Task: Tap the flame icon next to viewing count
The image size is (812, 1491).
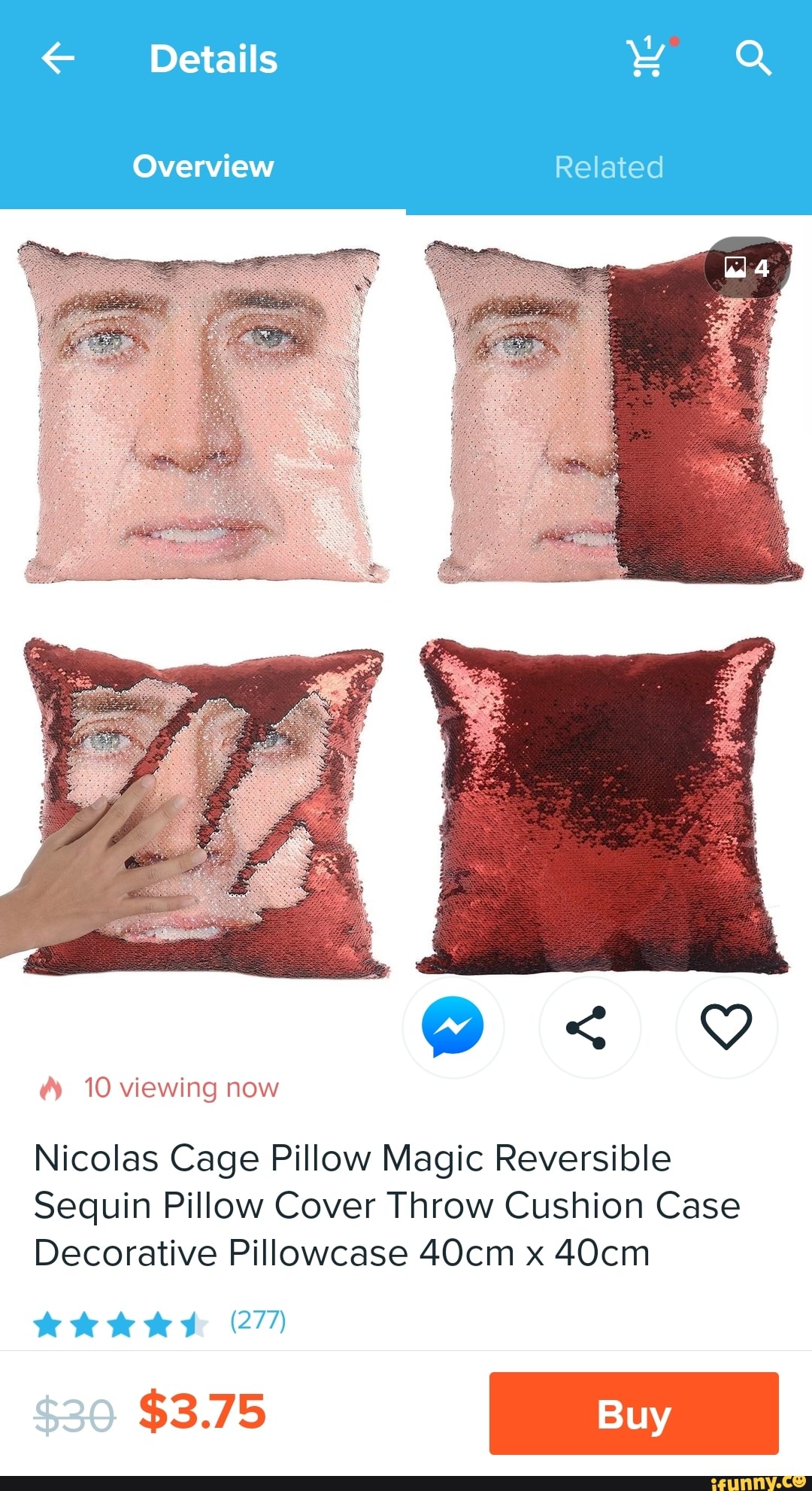Action: tap(50, 1086)
